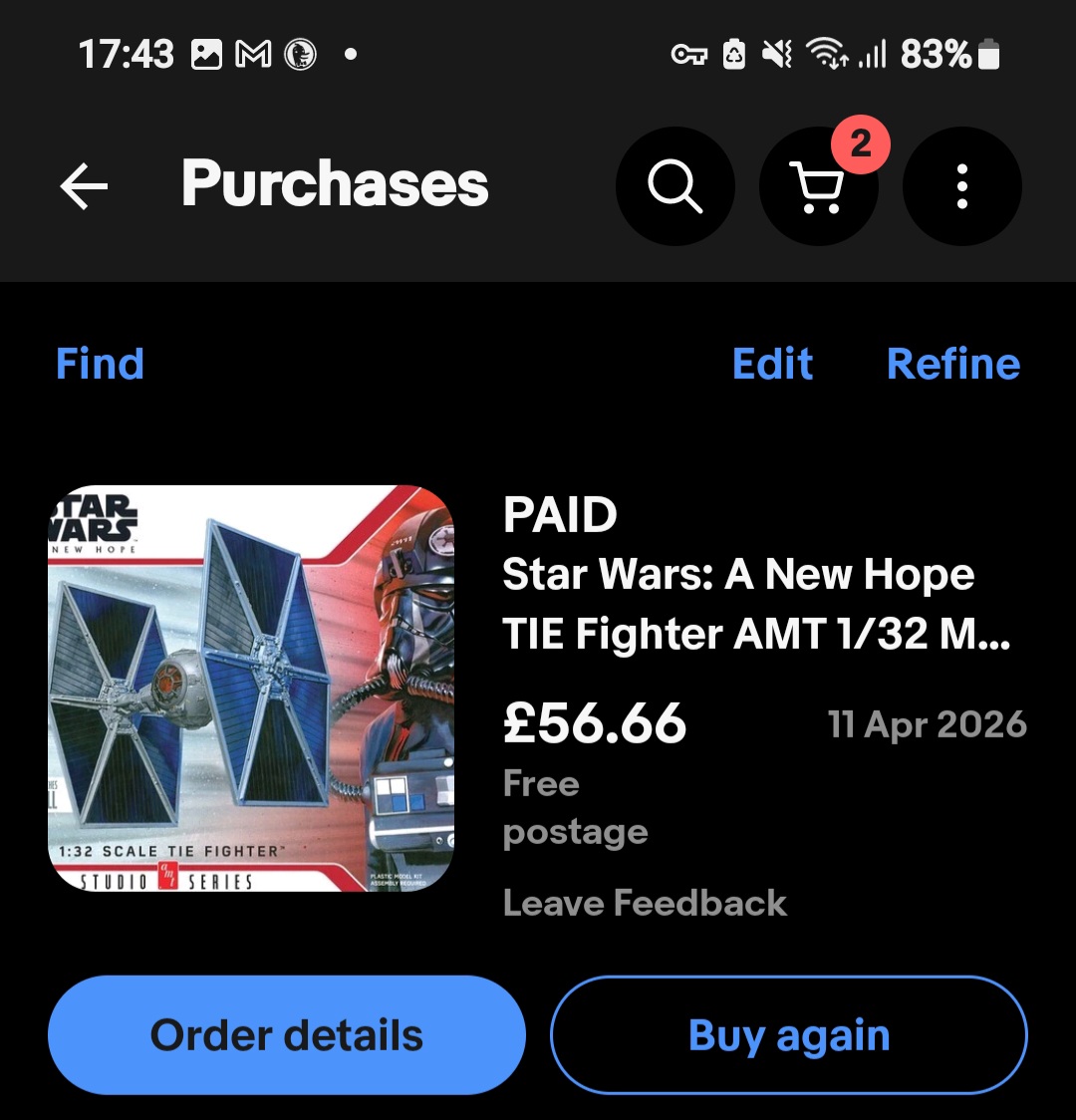Select Buy again

click(x=788, y=1035)
